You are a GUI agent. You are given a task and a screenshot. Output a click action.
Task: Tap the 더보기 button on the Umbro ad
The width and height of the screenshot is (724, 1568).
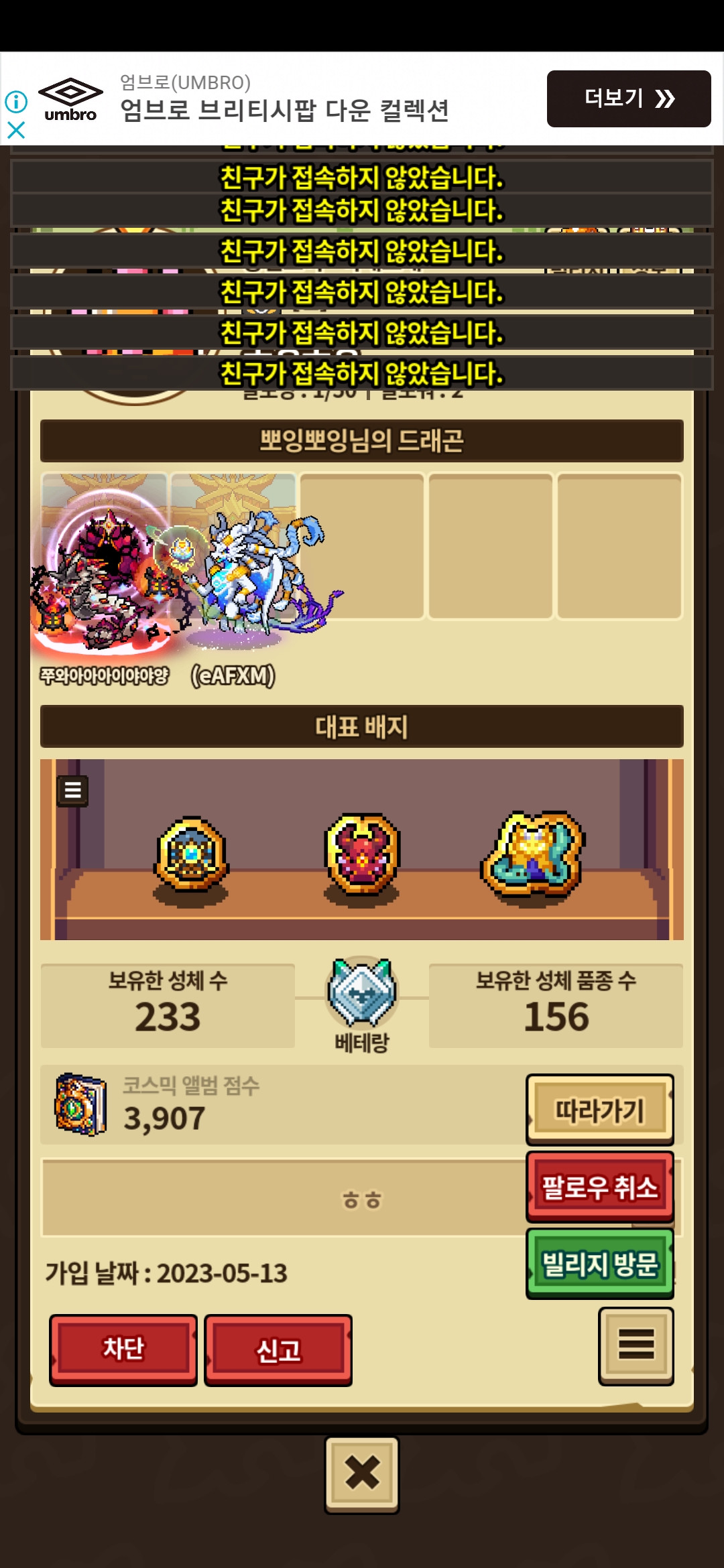628,99
